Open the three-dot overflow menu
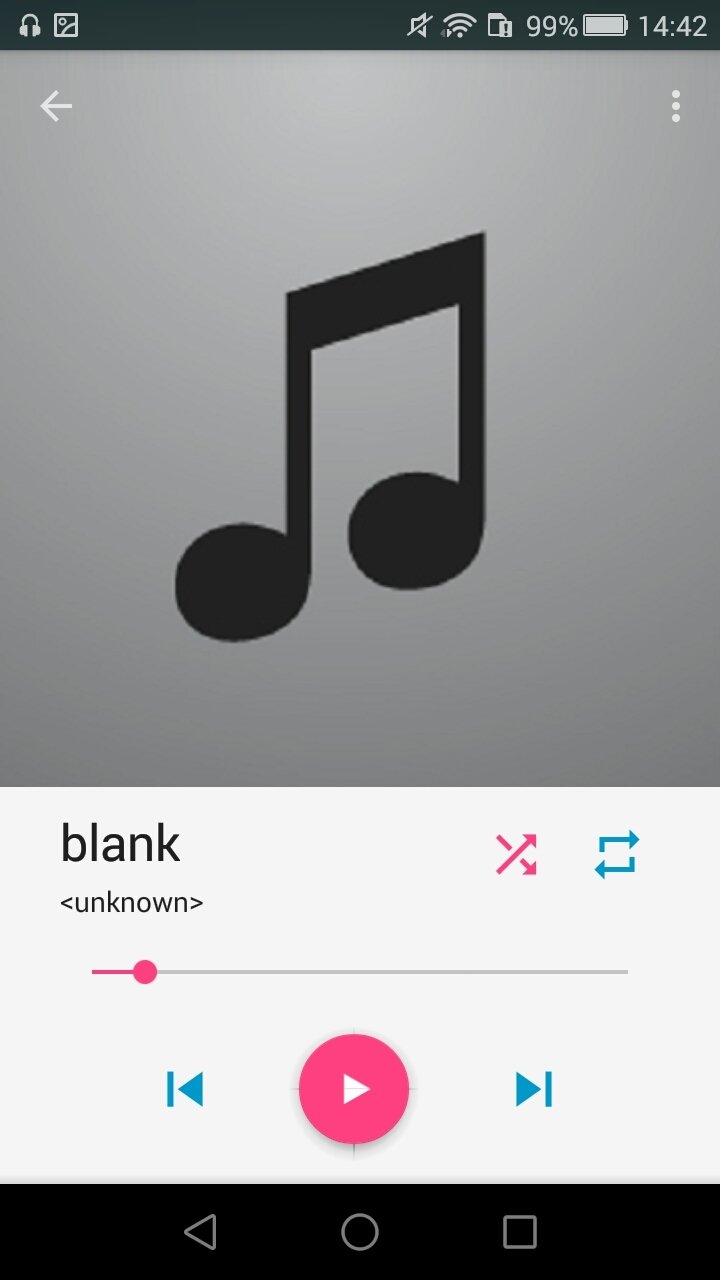This screenshot has width=720, height=1280. coord(676,106)
